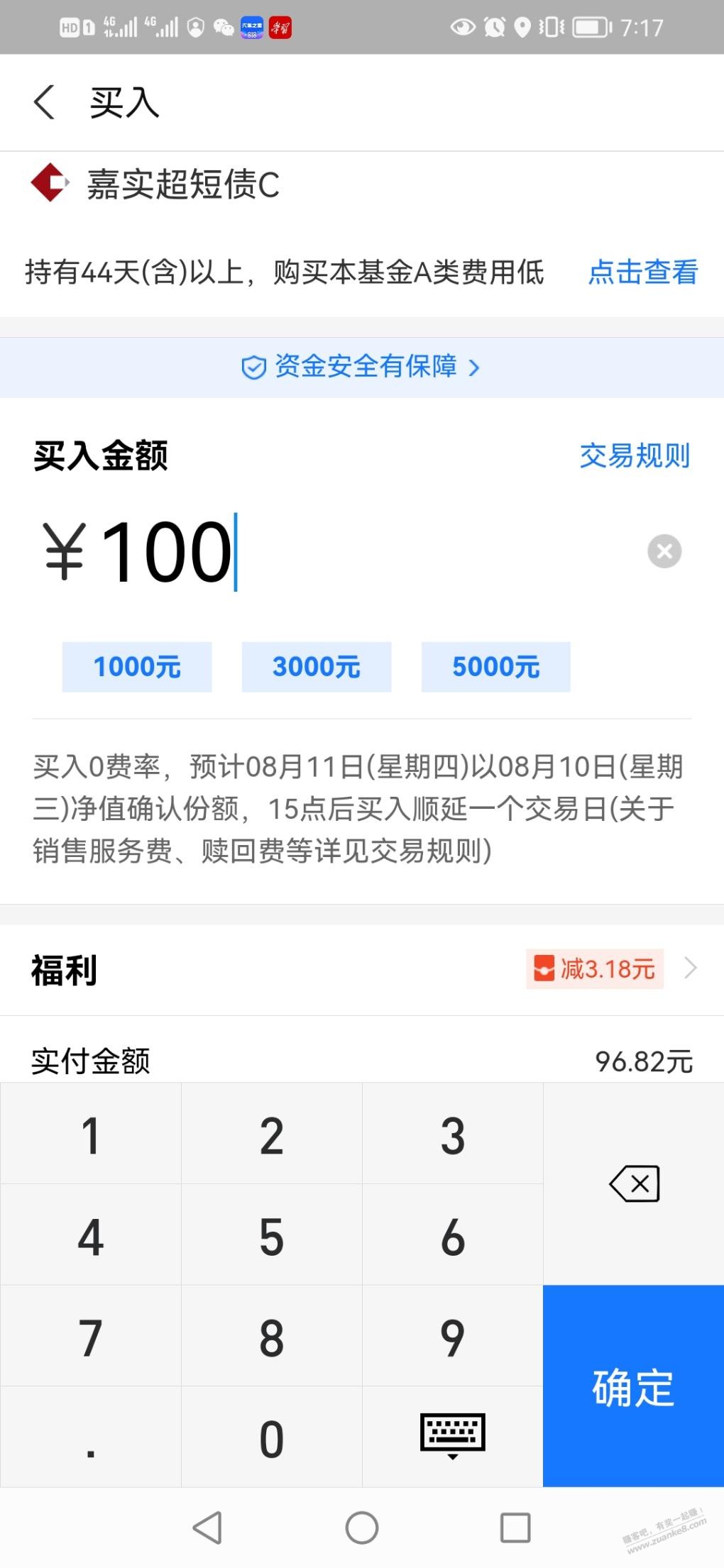Open the 点击查看 link
Image resolution: width=724 pixels, height=1568 pixels.
643,272
